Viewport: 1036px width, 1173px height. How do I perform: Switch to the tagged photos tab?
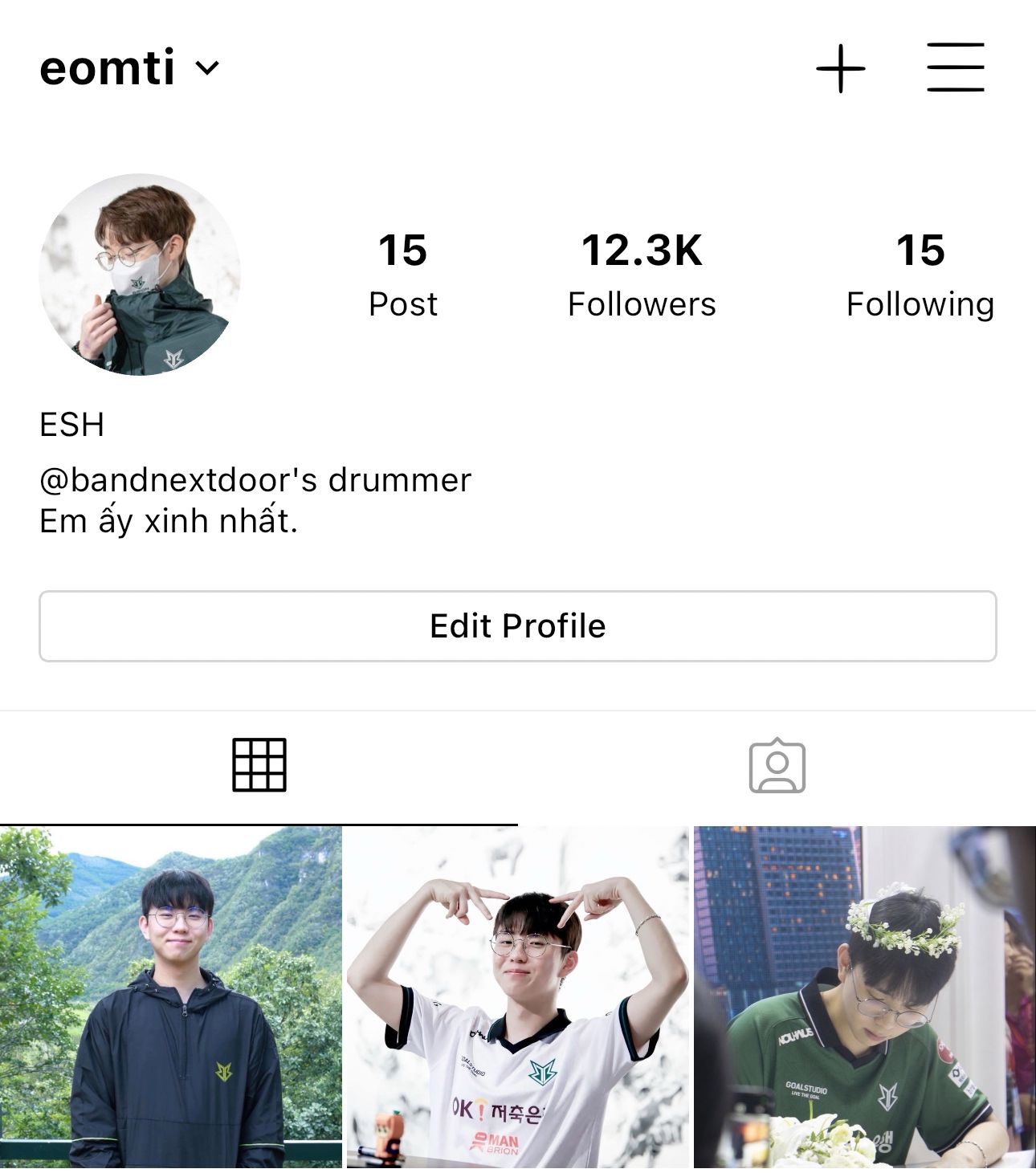pos(777,765)
